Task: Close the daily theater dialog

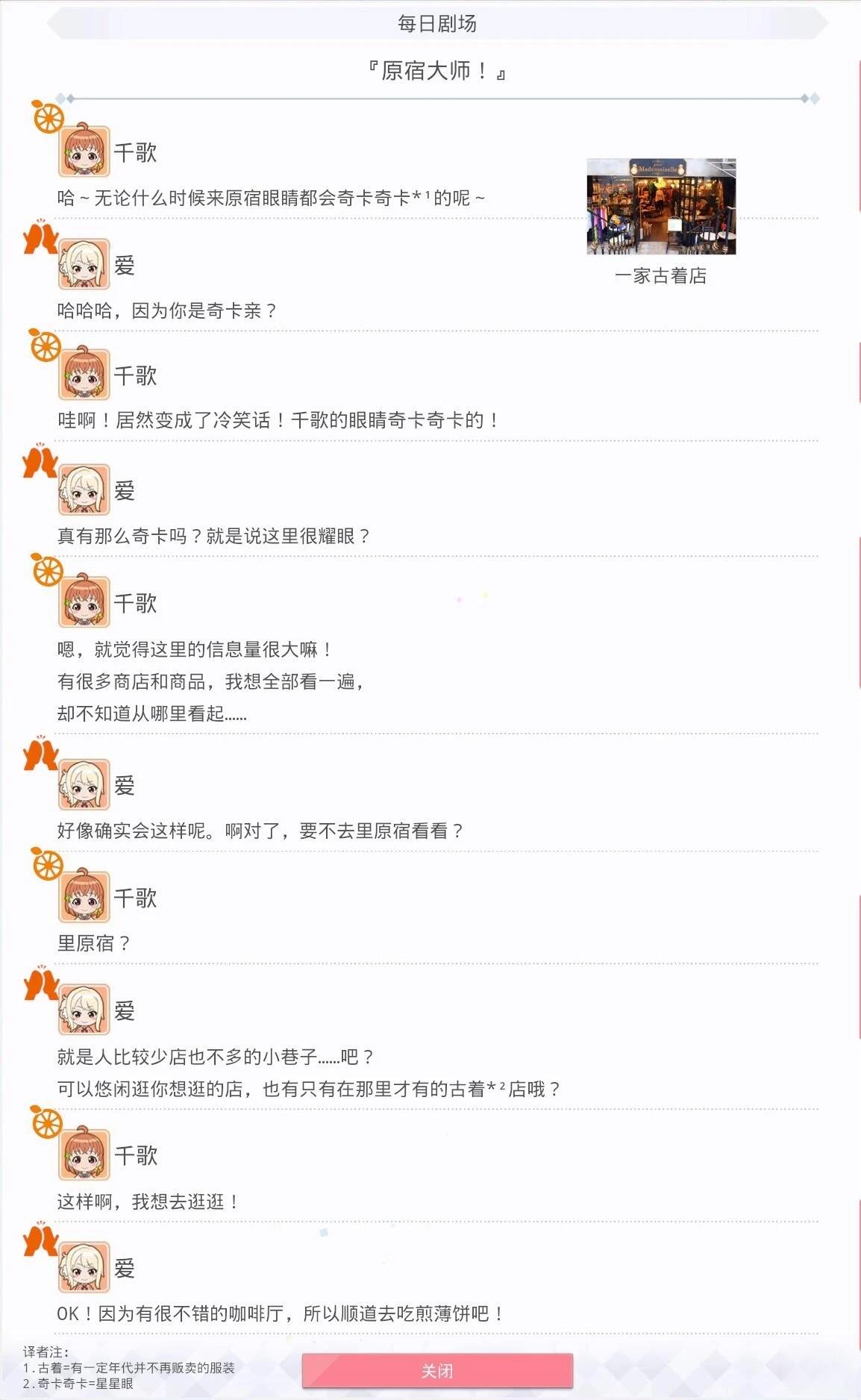Action: 437,1370
